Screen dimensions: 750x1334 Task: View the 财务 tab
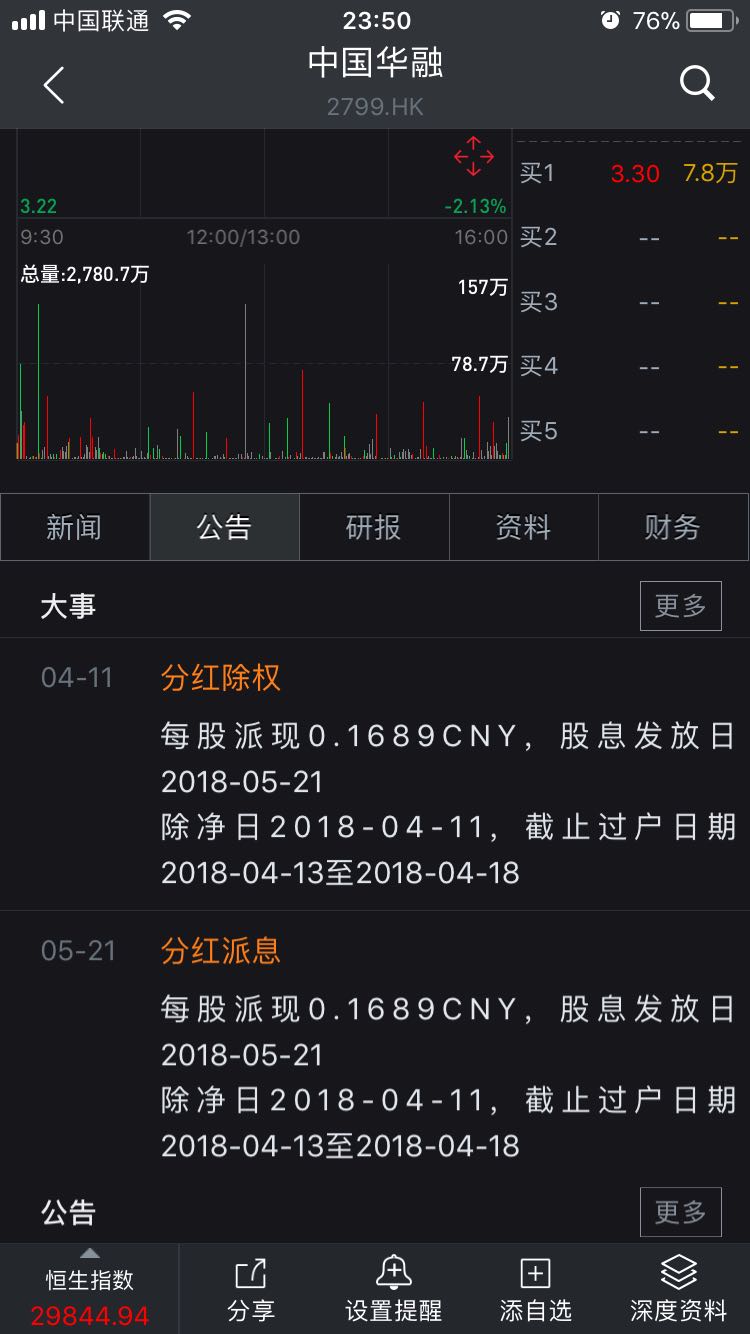(672, 527)
